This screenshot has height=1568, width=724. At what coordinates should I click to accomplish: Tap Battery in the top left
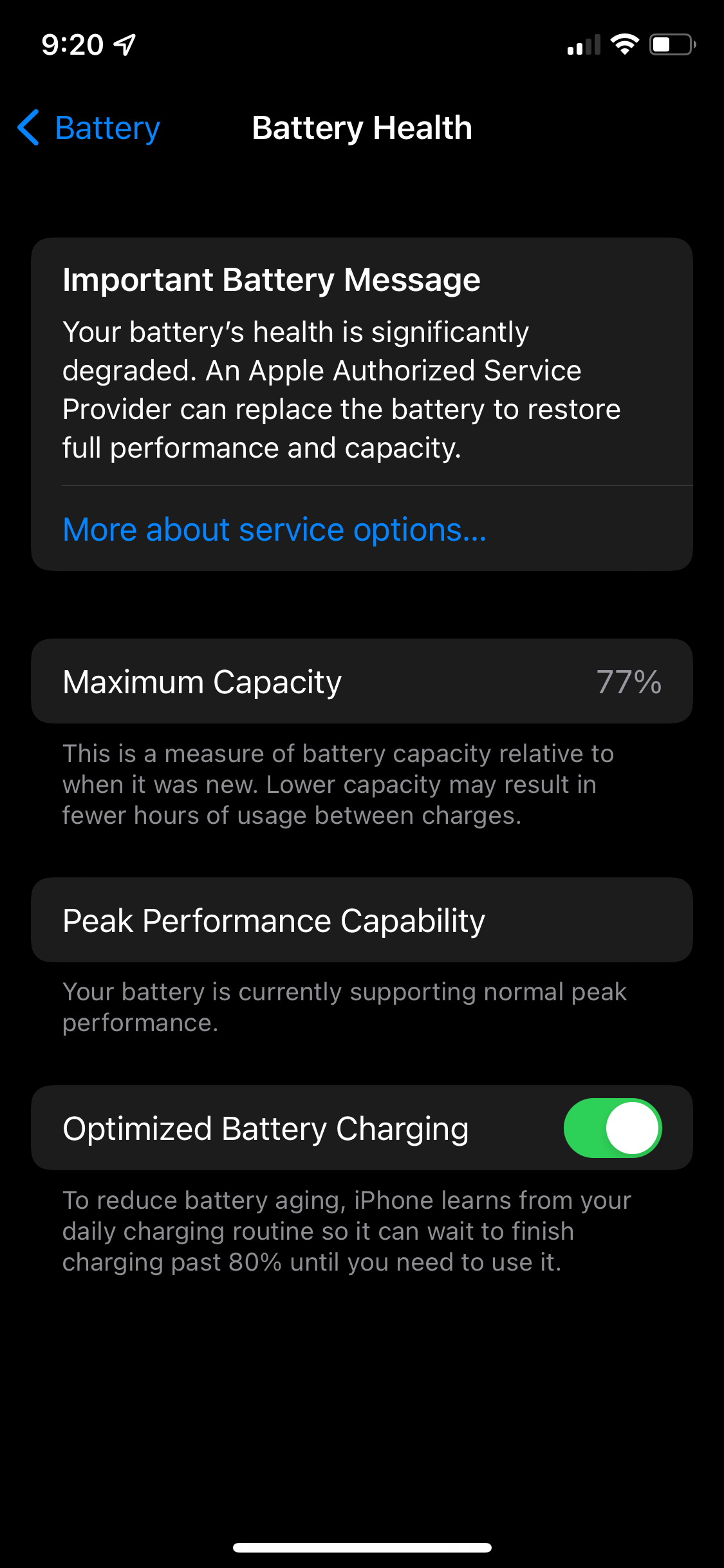pyautogui.click(x=107, y=128)
